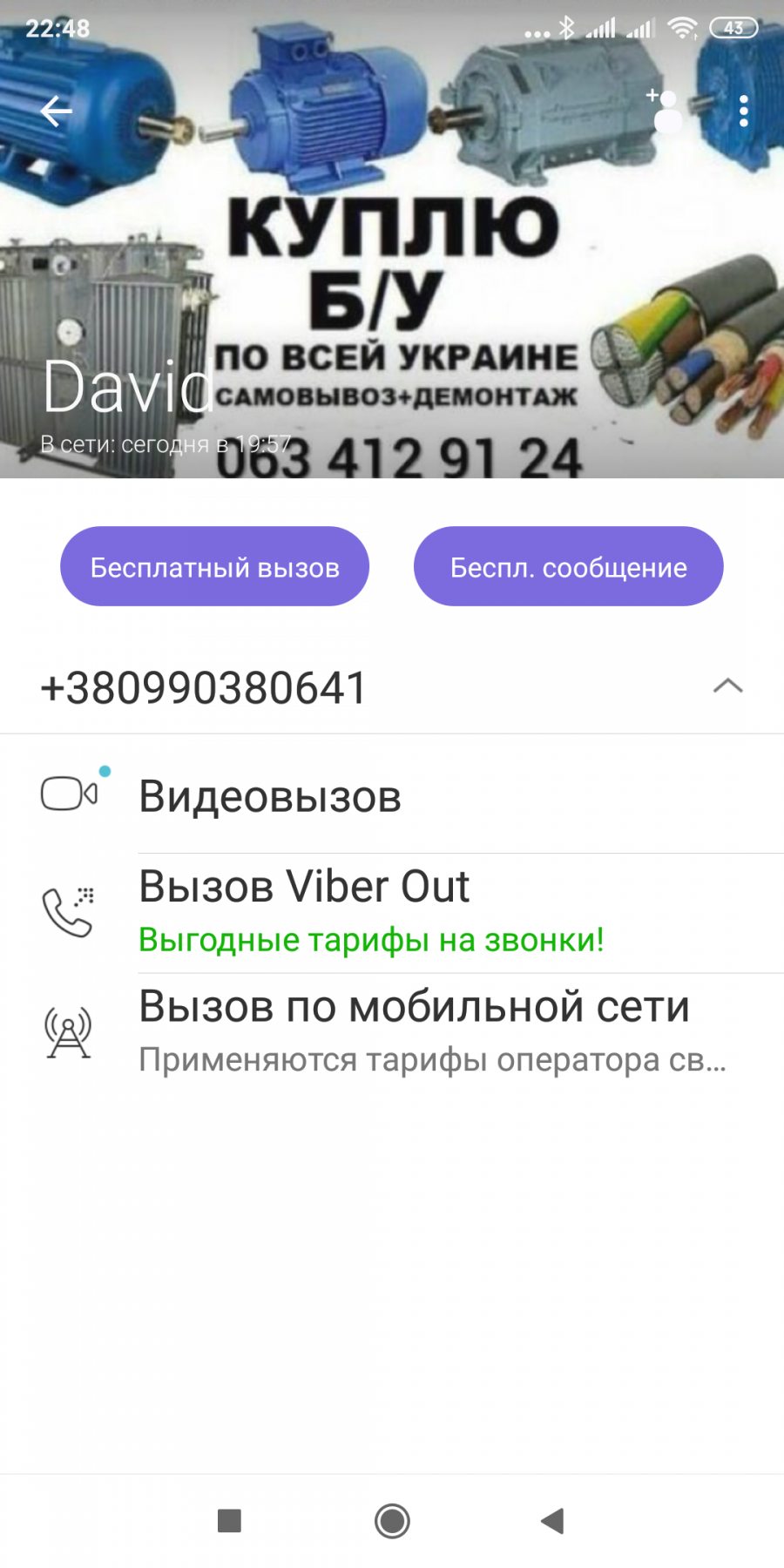The height and width of the screenshot is (1568, 784).
Task: Collapse the phone number +380990380641 section
Action: pyautogui.click(x=727, y=686)
